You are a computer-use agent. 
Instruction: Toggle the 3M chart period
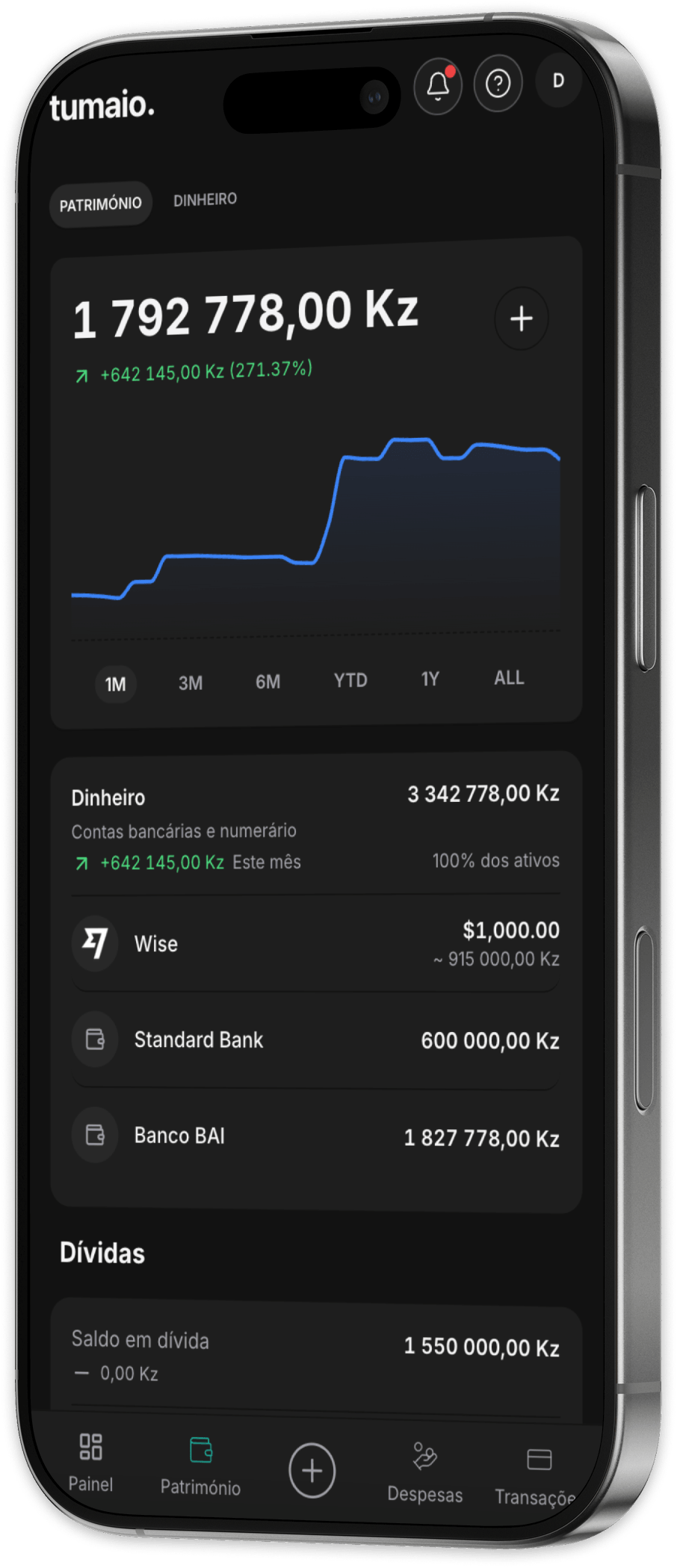click(190, 682)
